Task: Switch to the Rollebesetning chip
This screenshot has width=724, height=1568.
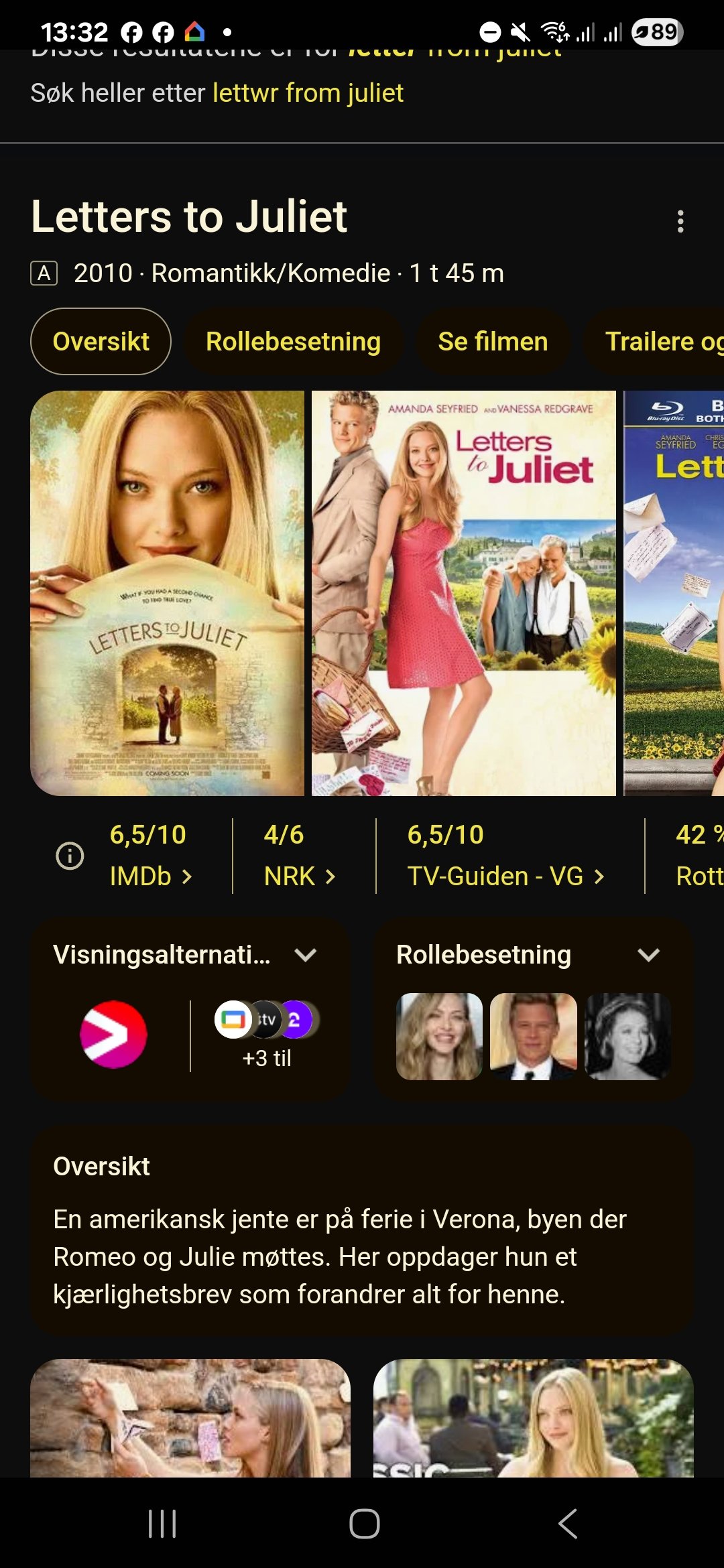Action: tap(293, 341)
